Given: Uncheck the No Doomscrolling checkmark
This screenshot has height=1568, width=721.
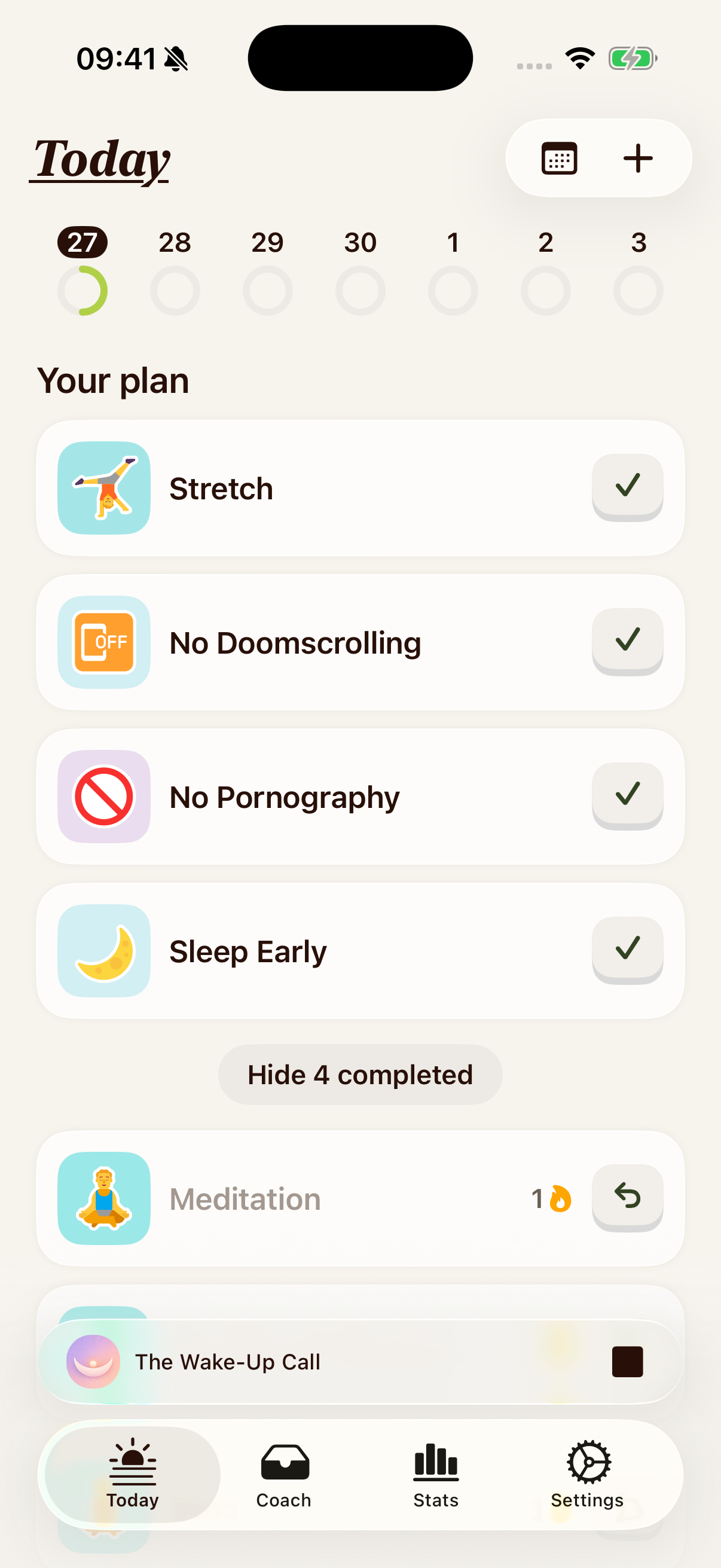Looking at the screenshot, I should click(627, 640).
